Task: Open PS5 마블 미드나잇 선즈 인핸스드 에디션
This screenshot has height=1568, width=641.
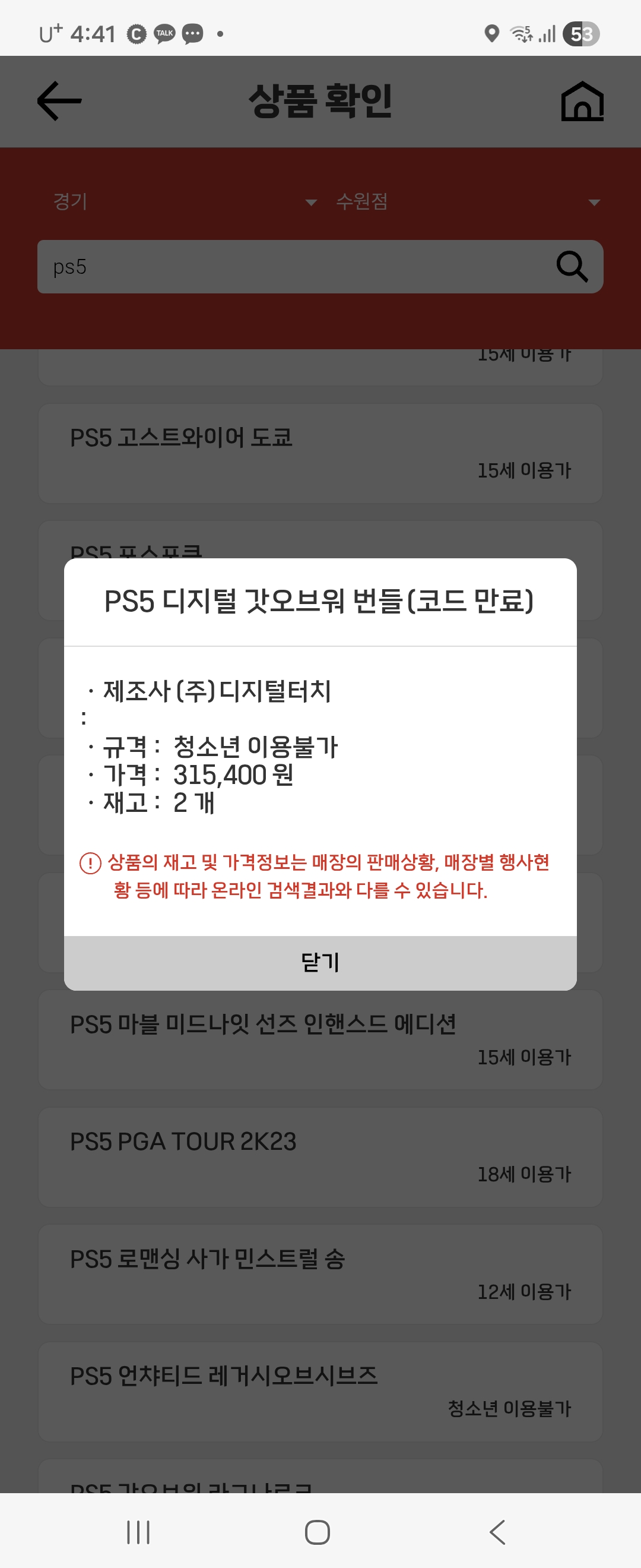Action: click(320, 1041)
